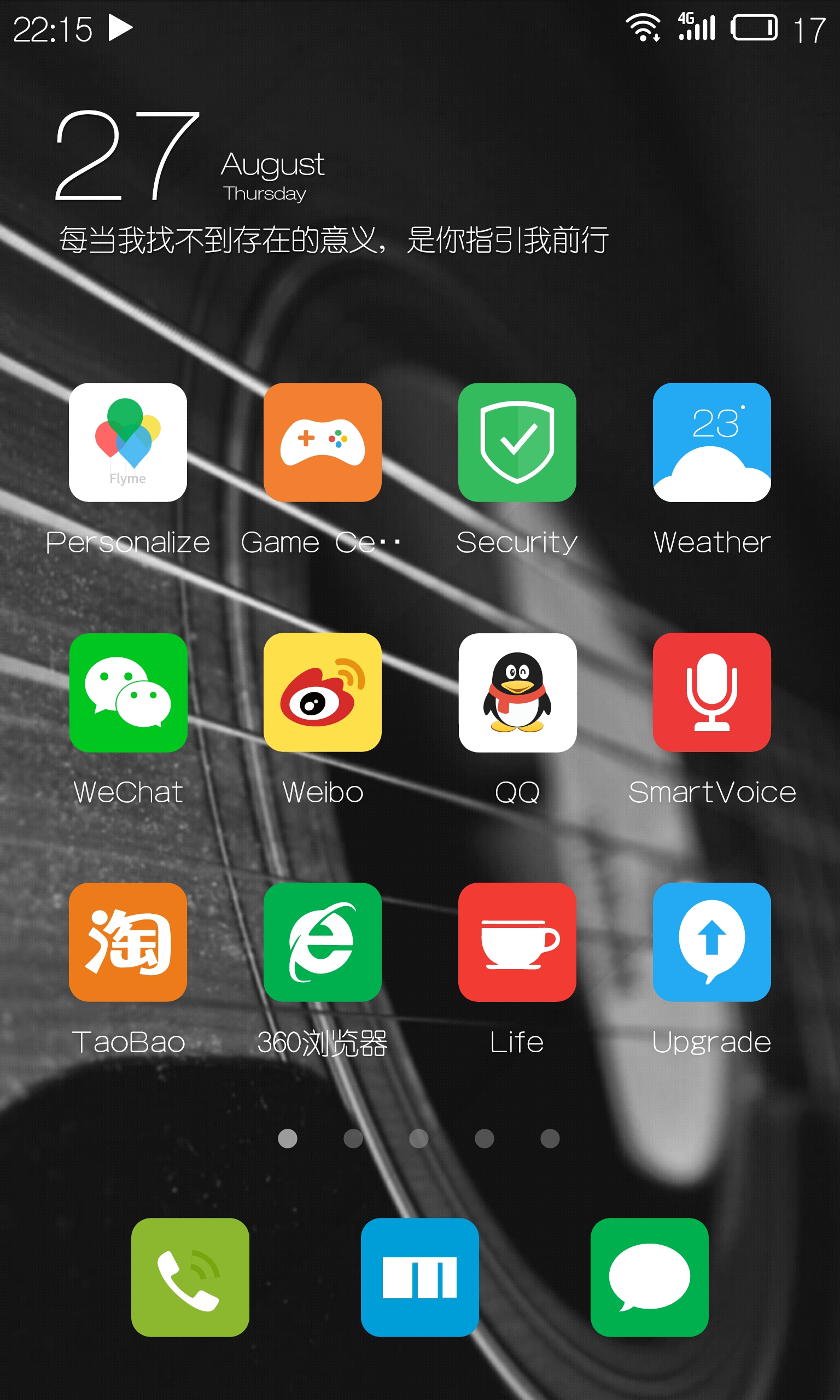
Task: Open the phone dialer in the dock
Action: (190, 1277)
